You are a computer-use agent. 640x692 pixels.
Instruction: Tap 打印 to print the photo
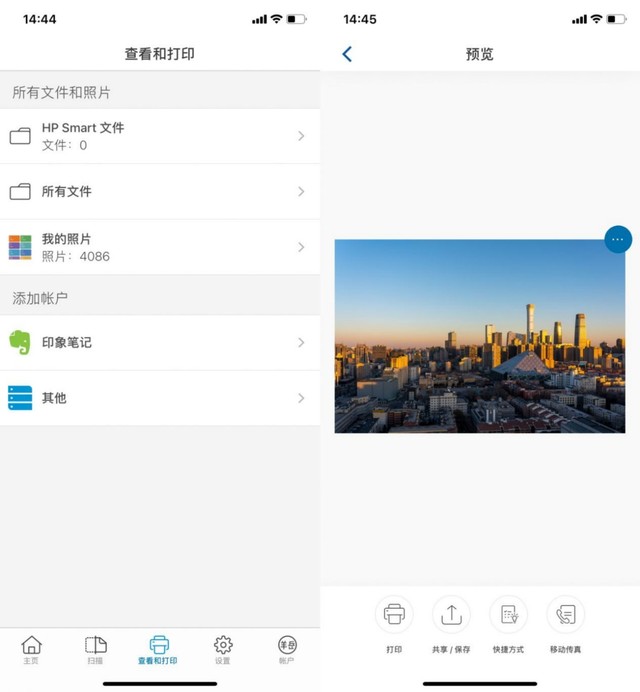pyautogui.click(x=394, y=620)
